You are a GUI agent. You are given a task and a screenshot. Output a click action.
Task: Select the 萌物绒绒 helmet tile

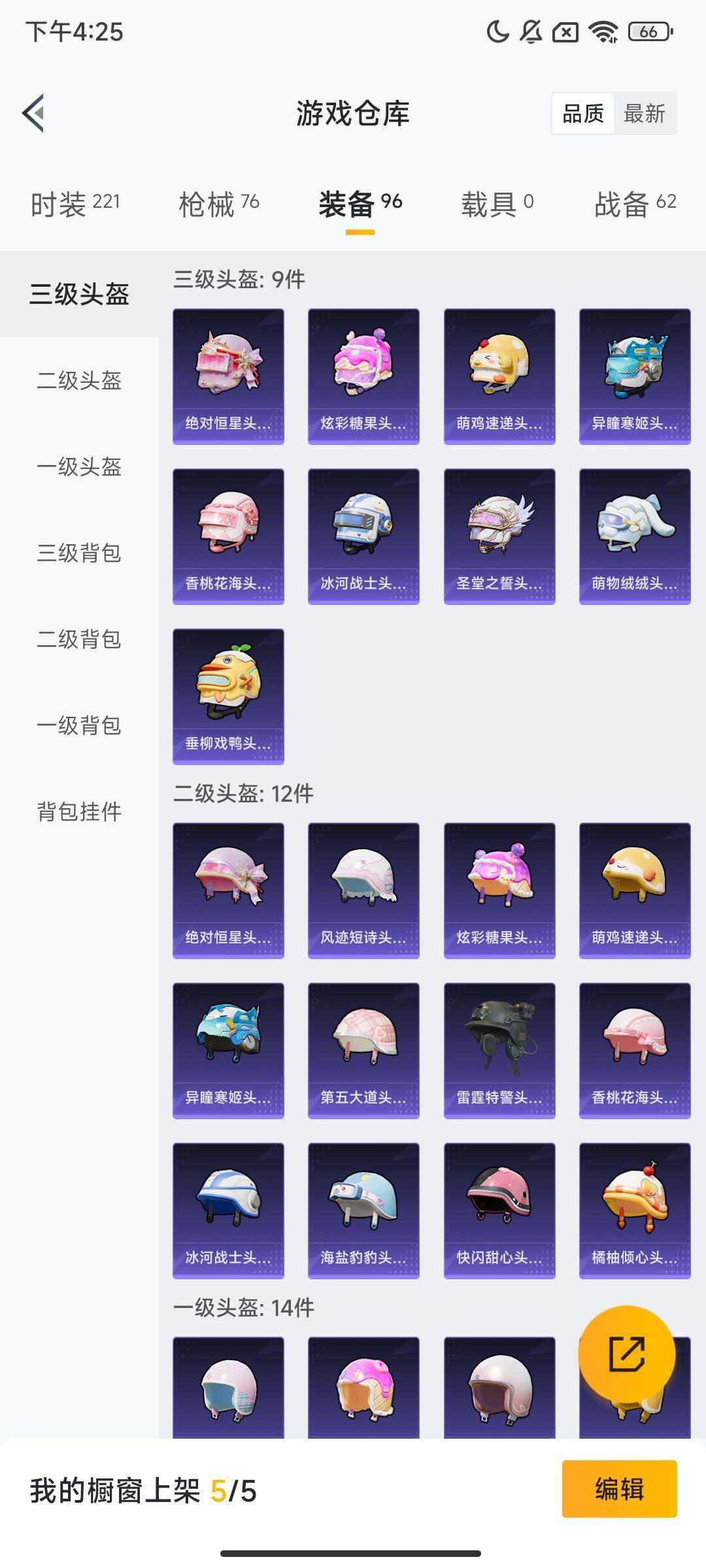(x=635, y=536)
